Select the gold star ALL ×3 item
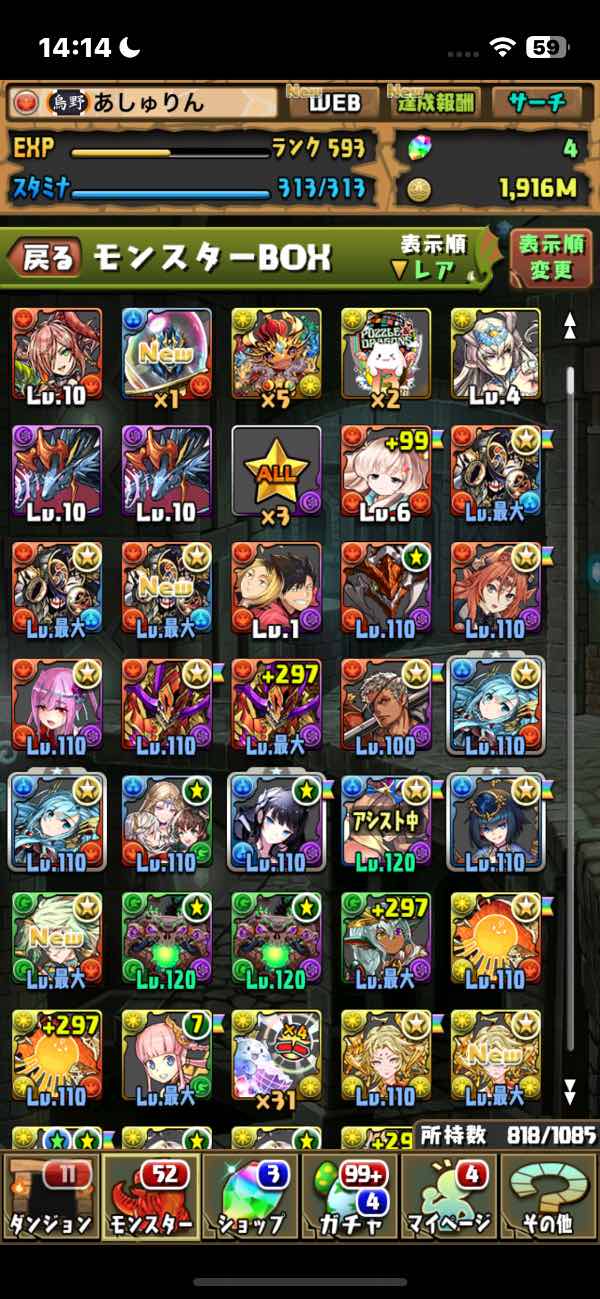 276,468
